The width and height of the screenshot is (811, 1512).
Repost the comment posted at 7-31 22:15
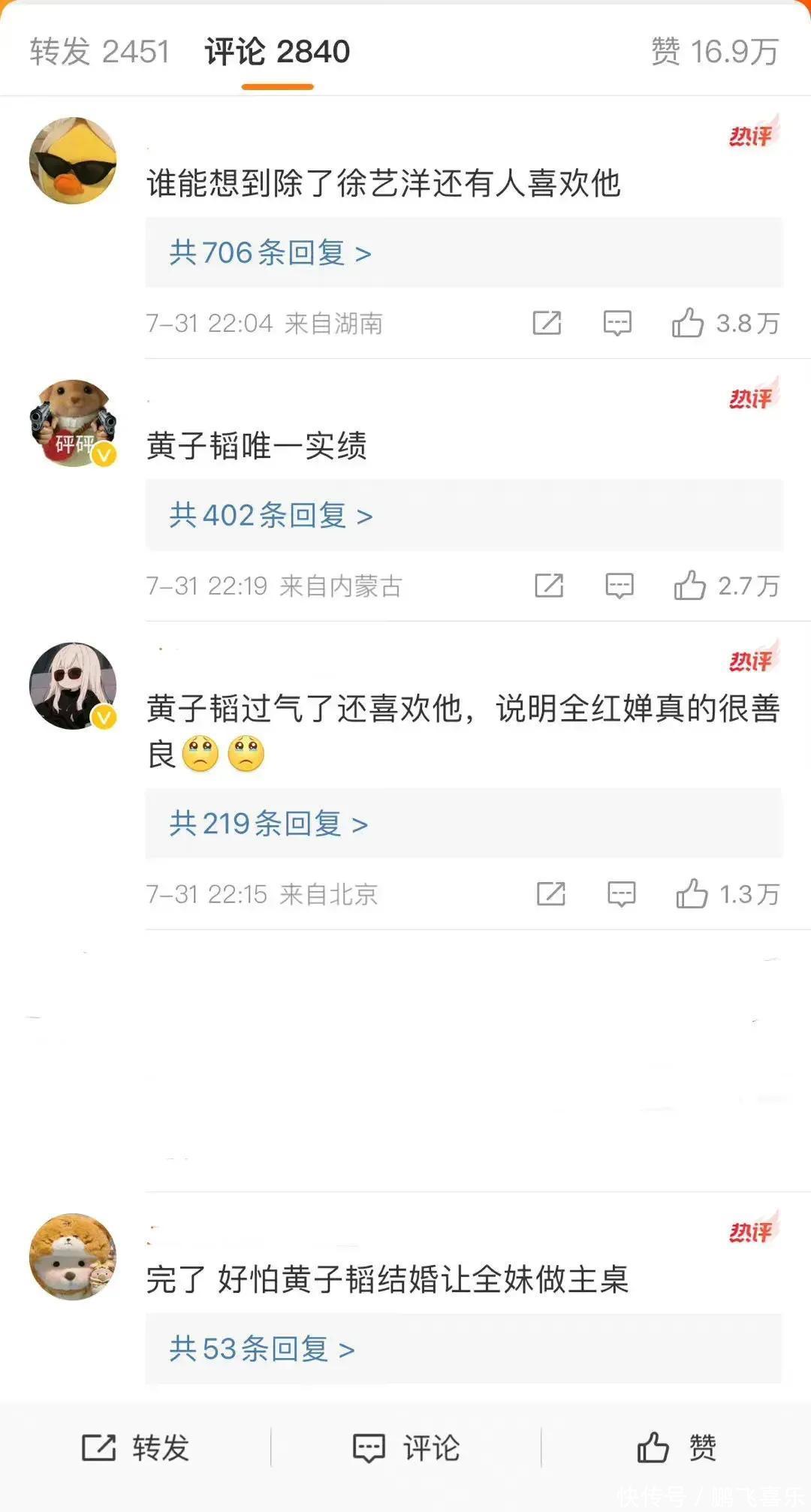tap(551, 894)
